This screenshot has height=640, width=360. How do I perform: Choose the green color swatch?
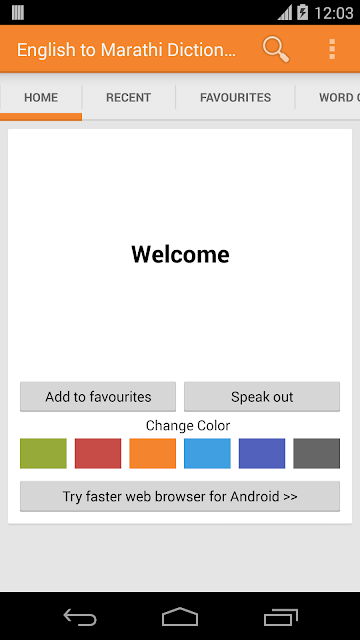(x=43, y=453)
